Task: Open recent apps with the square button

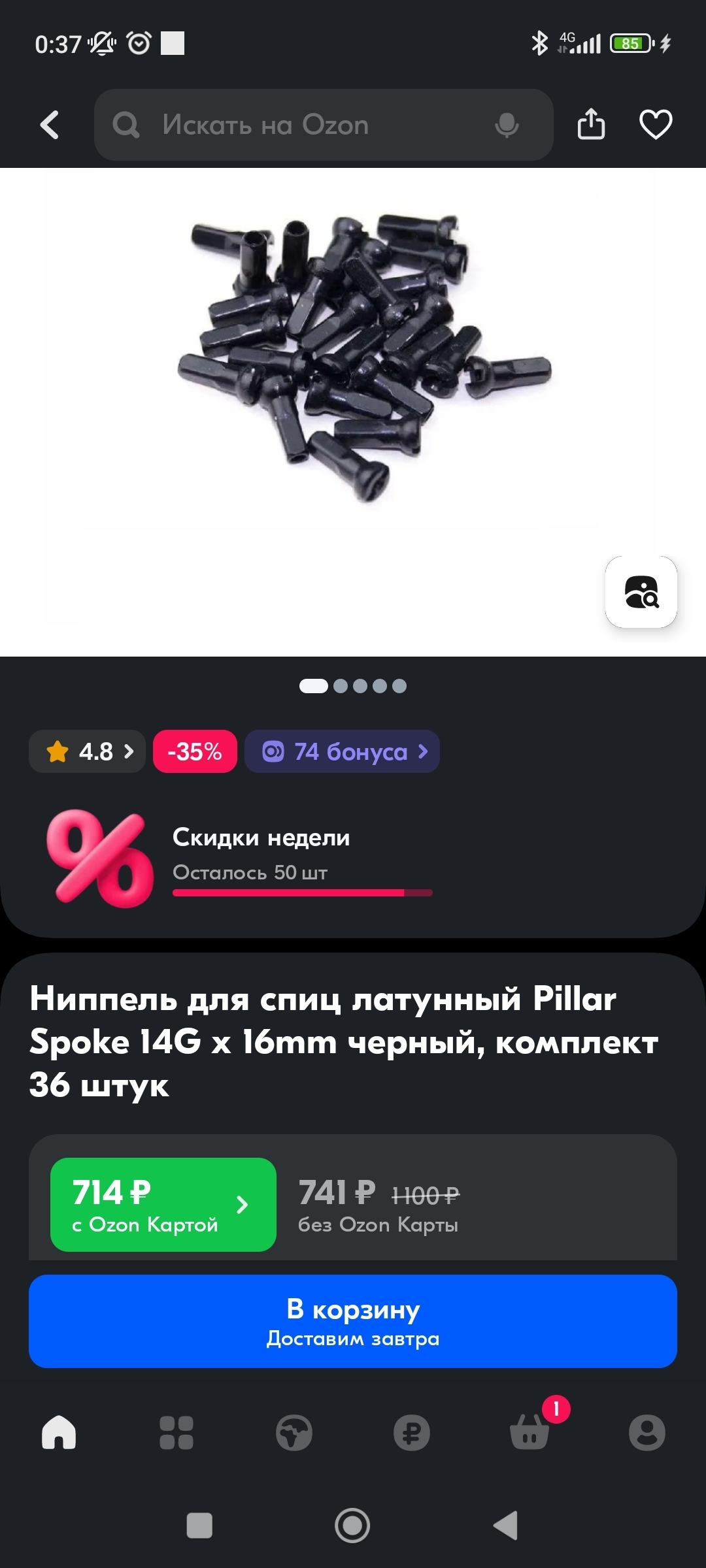Action: click(x=199, y=1526)
